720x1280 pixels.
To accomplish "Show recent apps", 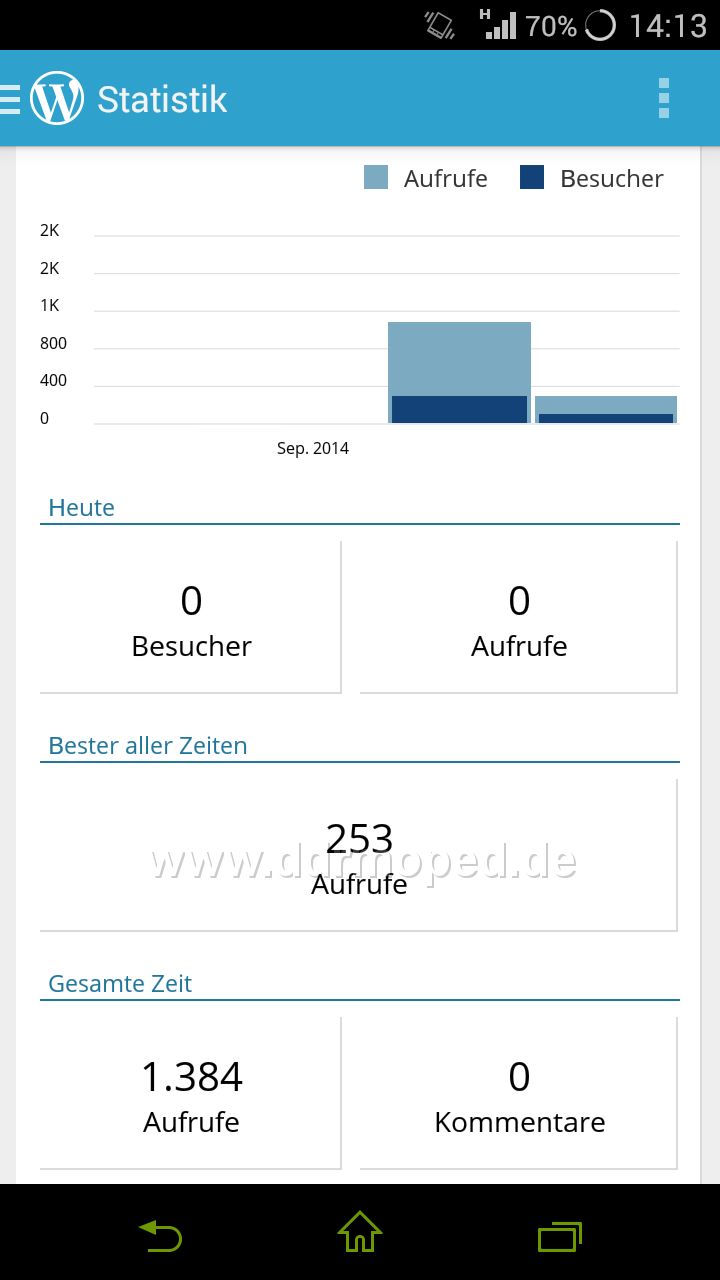I will tap(559, 1233).
